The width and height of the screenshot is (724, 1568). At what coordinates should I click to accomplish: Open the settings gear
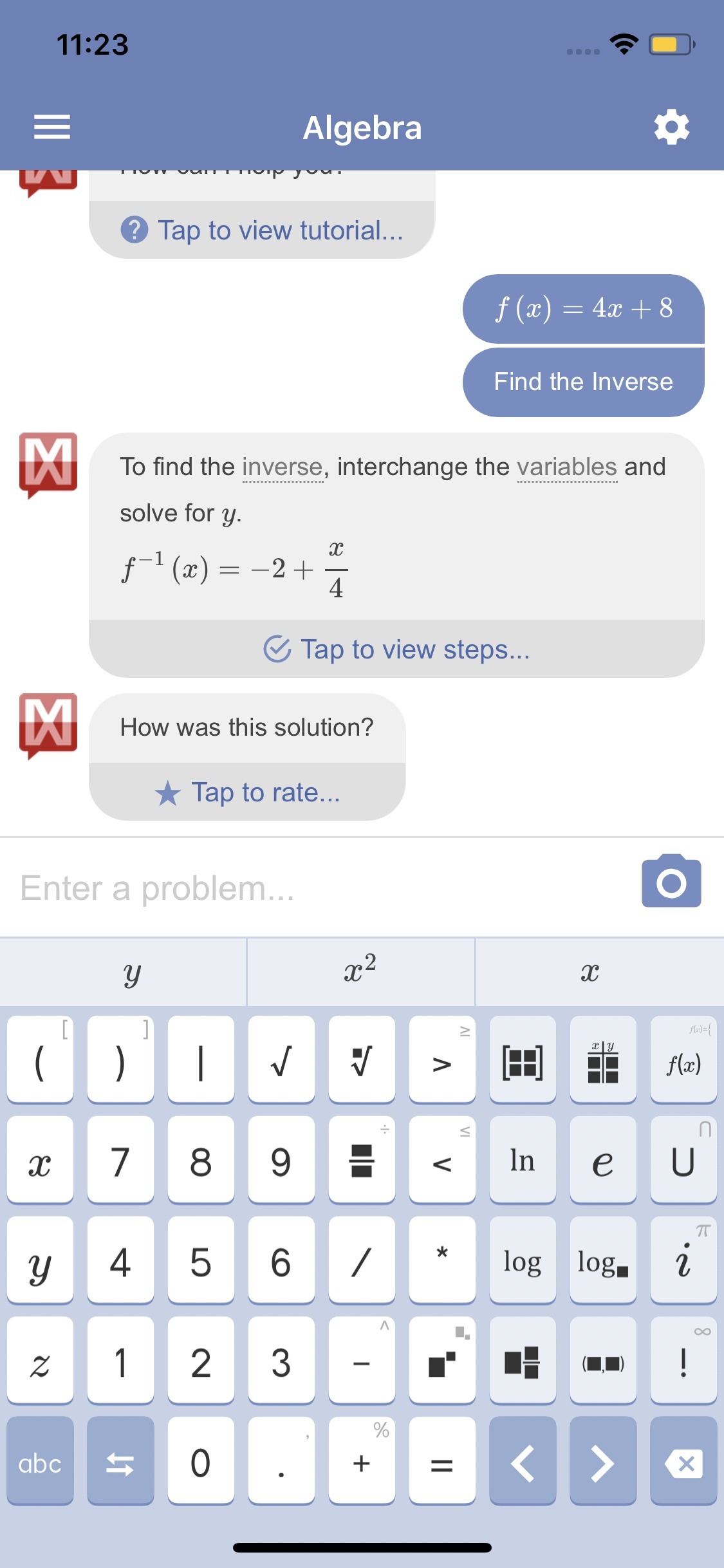671,127
